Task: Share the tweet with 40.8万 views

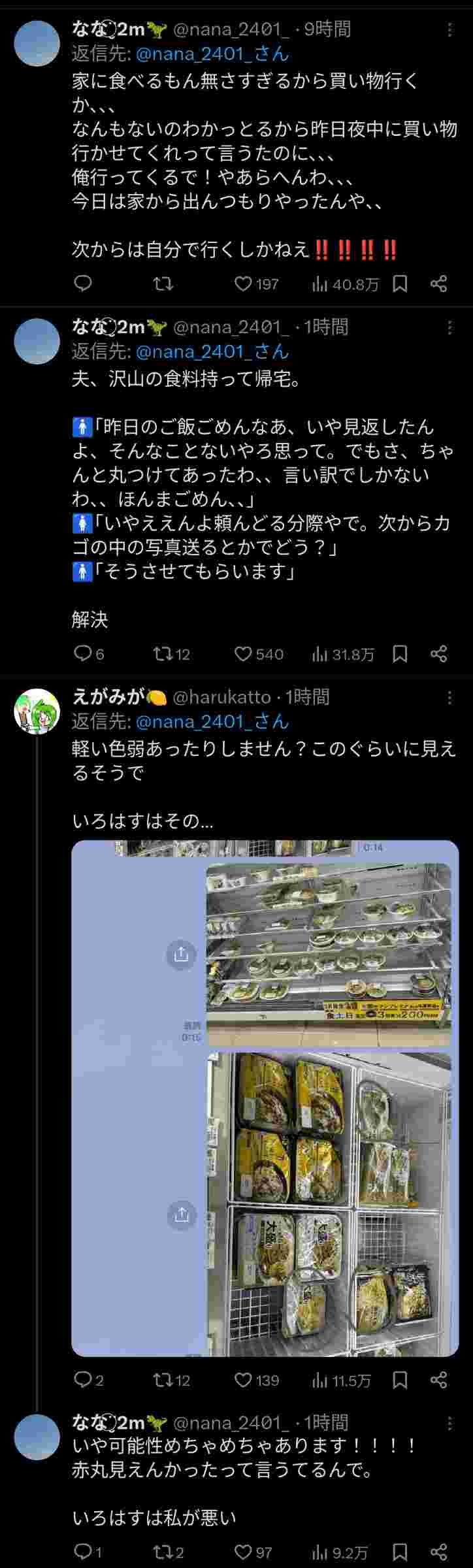Action: [x=439, y=284]
